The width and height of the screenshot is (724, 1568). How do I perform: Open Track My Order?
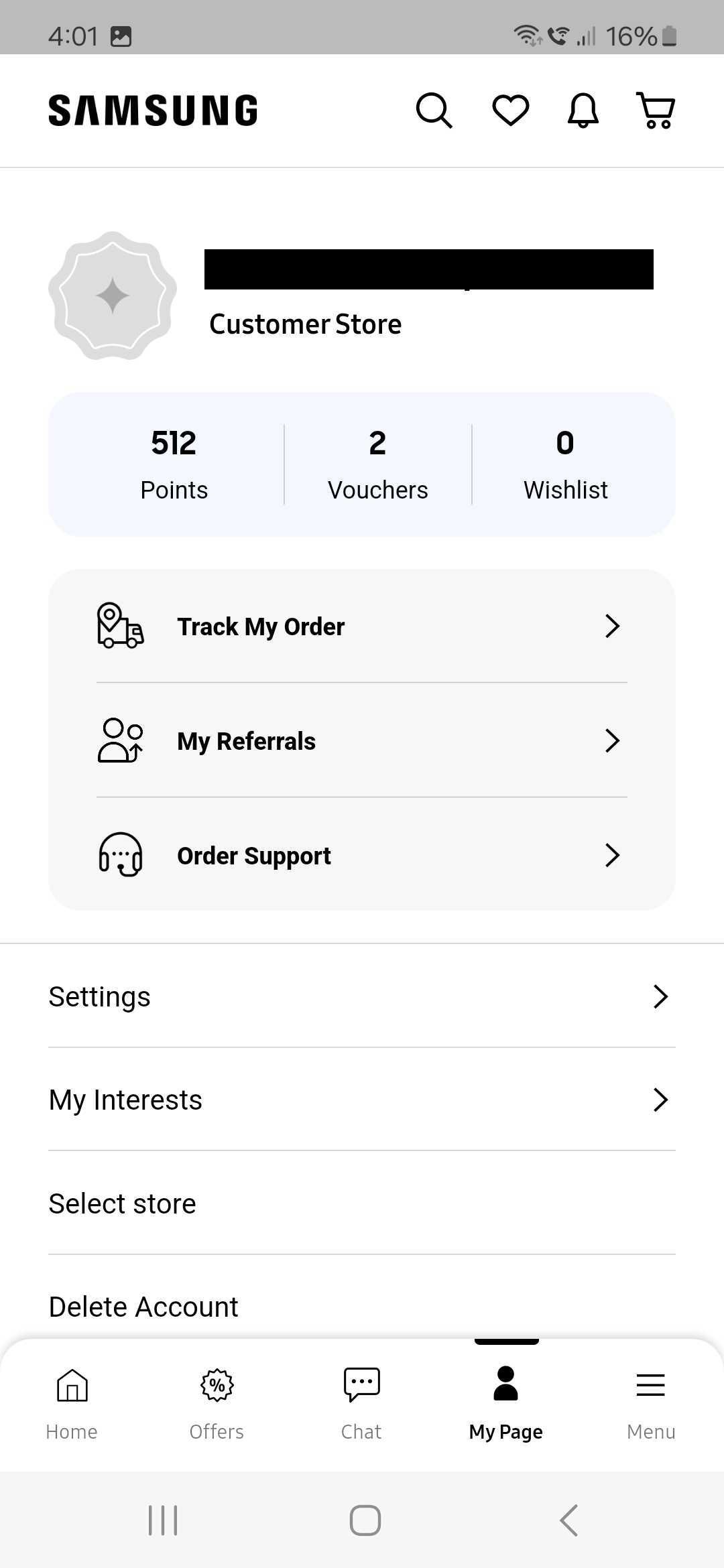tap(362, 627)
